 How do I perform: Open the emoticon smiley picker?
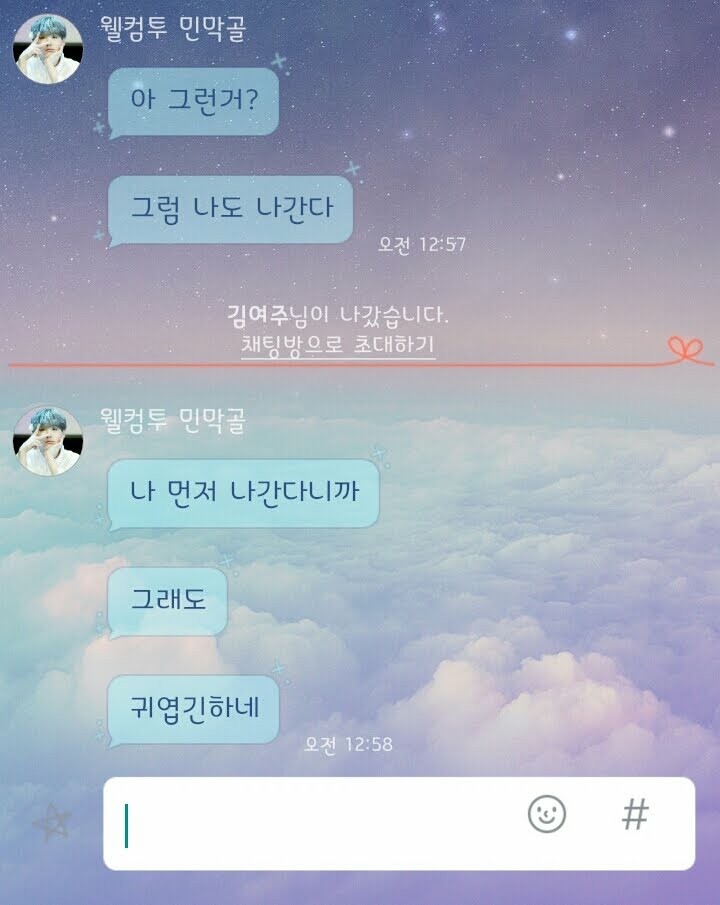547,814
